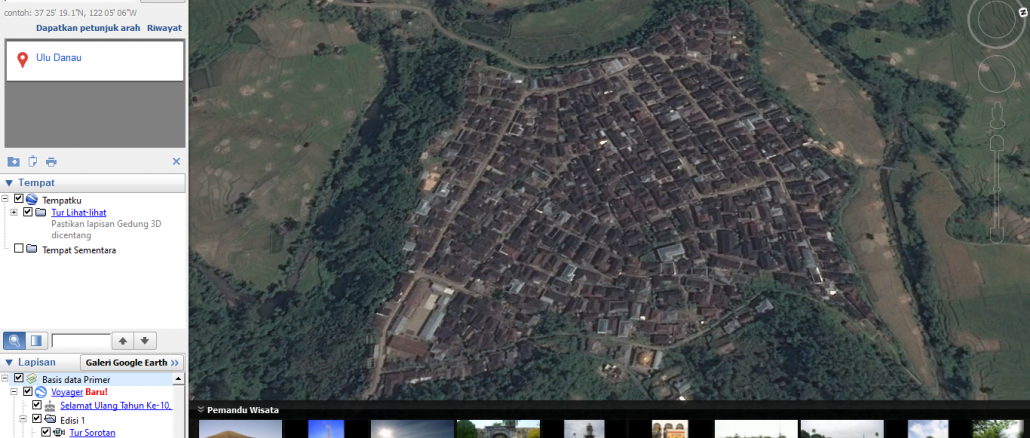
Task: Open the Dapatkan petunjuk arah link
Action: pyautogui.click(x=88, y=28)
